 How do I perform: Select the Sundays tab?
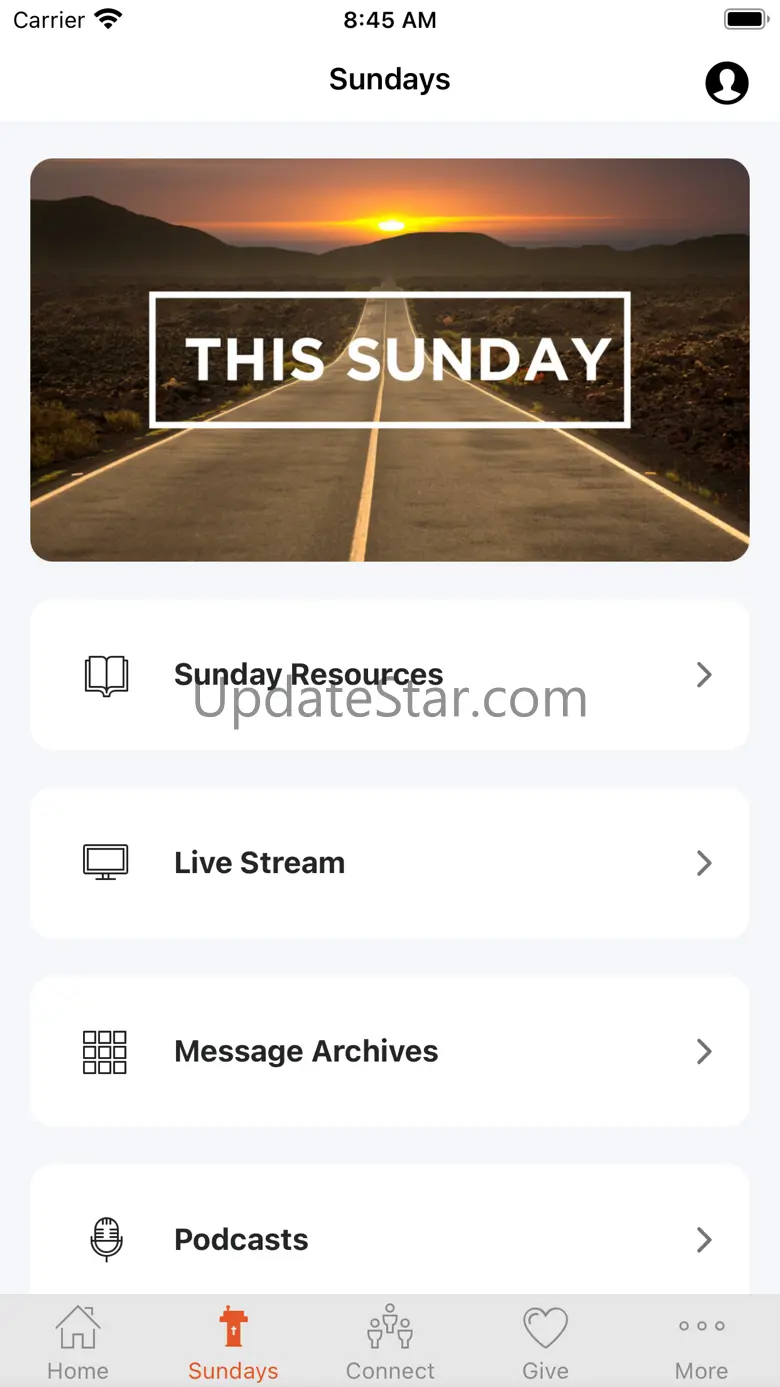click(x=234, y=1342)
